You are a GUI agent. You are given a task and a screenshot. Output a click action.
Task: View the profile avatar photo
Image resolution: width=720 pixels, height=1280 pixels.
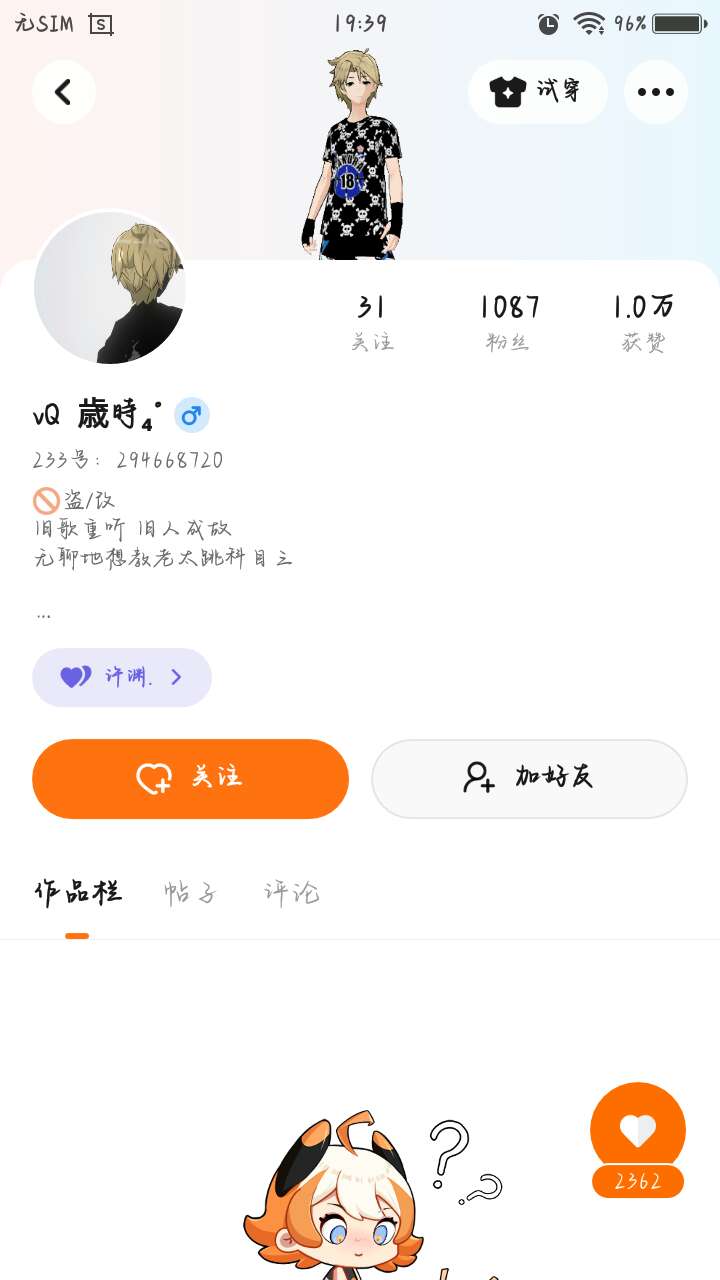click(109, 288)
